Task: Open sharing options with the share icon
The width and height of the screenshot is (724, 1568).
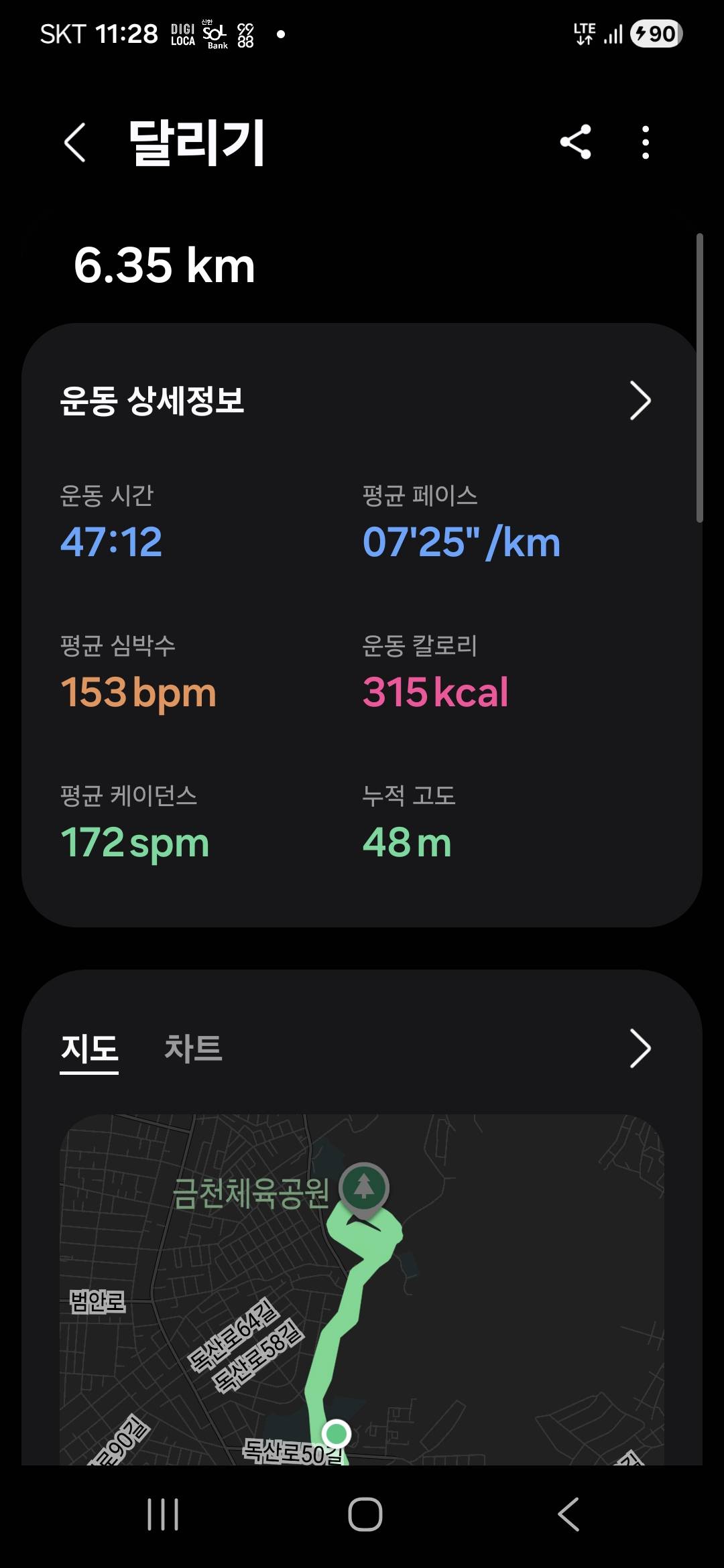Action: (577, 143)
